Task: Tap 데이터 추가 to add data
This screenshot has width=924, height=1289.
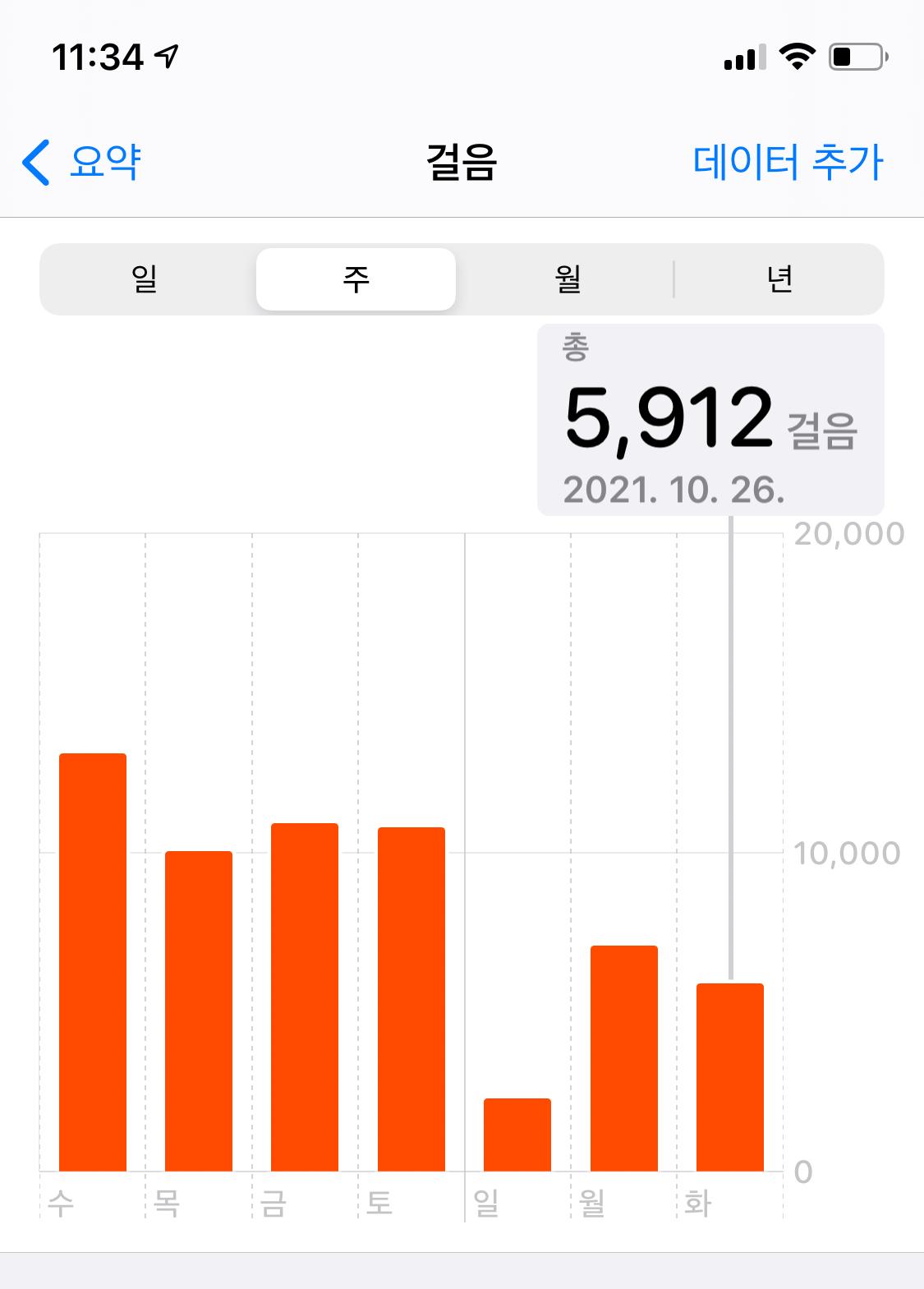Action: point(788,162)
